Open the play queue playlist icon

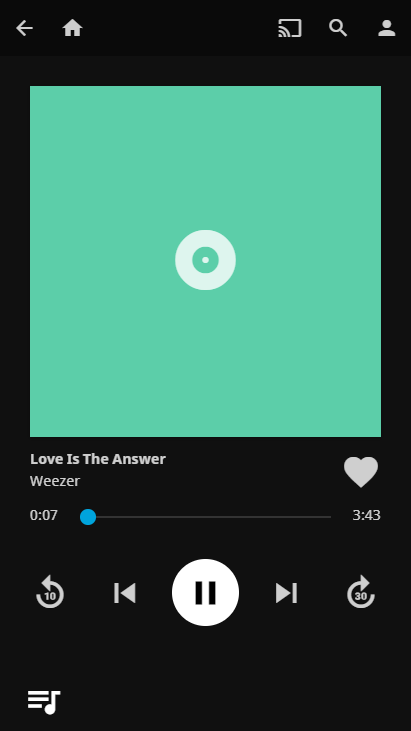[44, 702]
